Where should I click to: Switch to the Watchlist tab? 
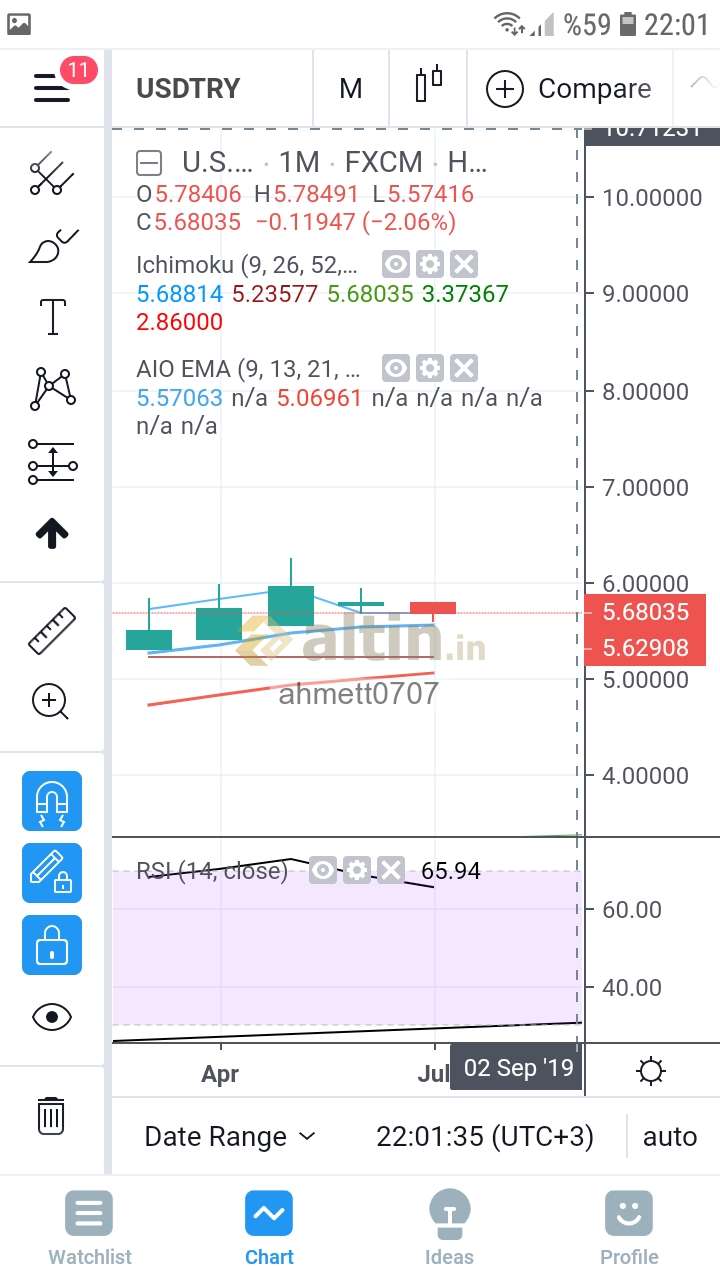pyautogui.click(x=90, y=1228)
